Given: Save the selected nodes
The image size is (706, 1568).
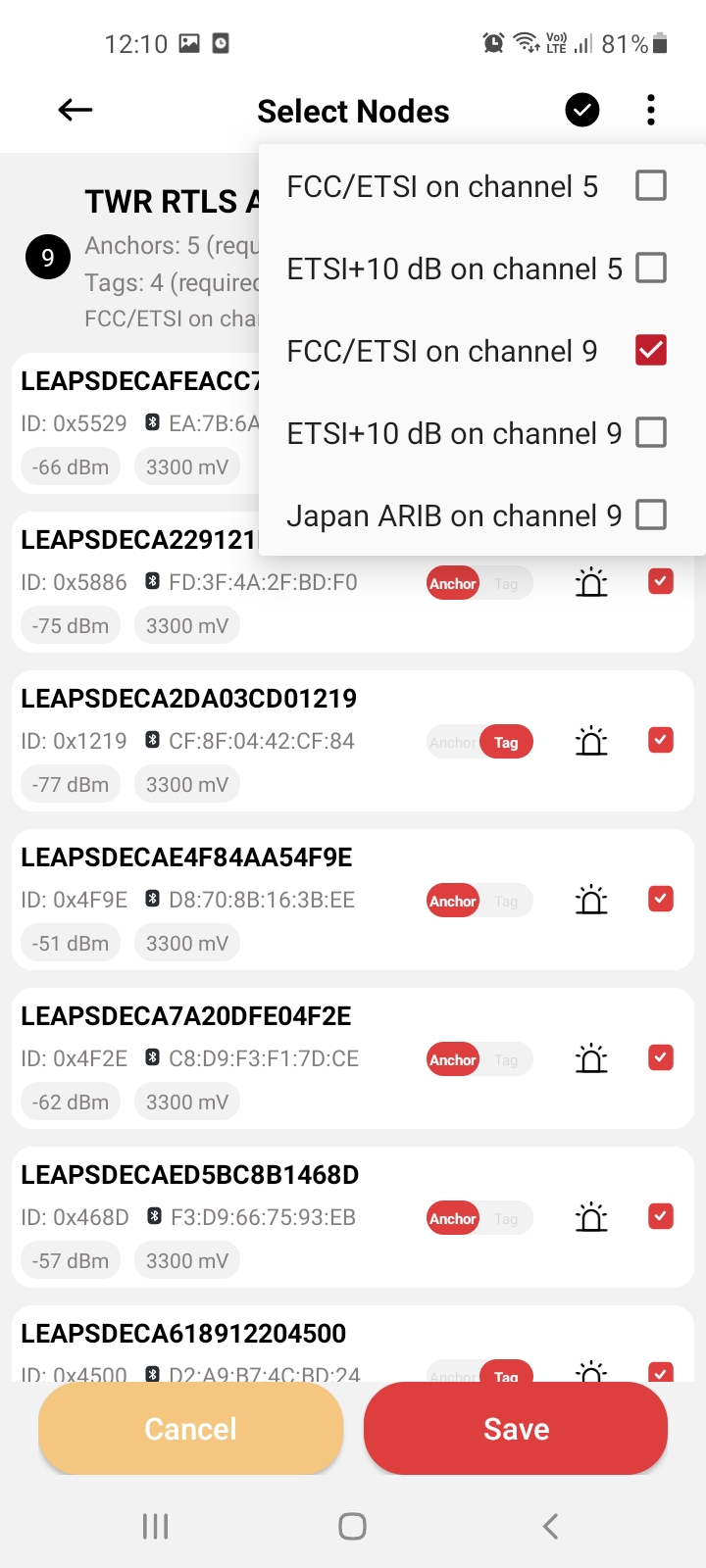Looking at the screenshot, I should click(x=516, y=1428).
